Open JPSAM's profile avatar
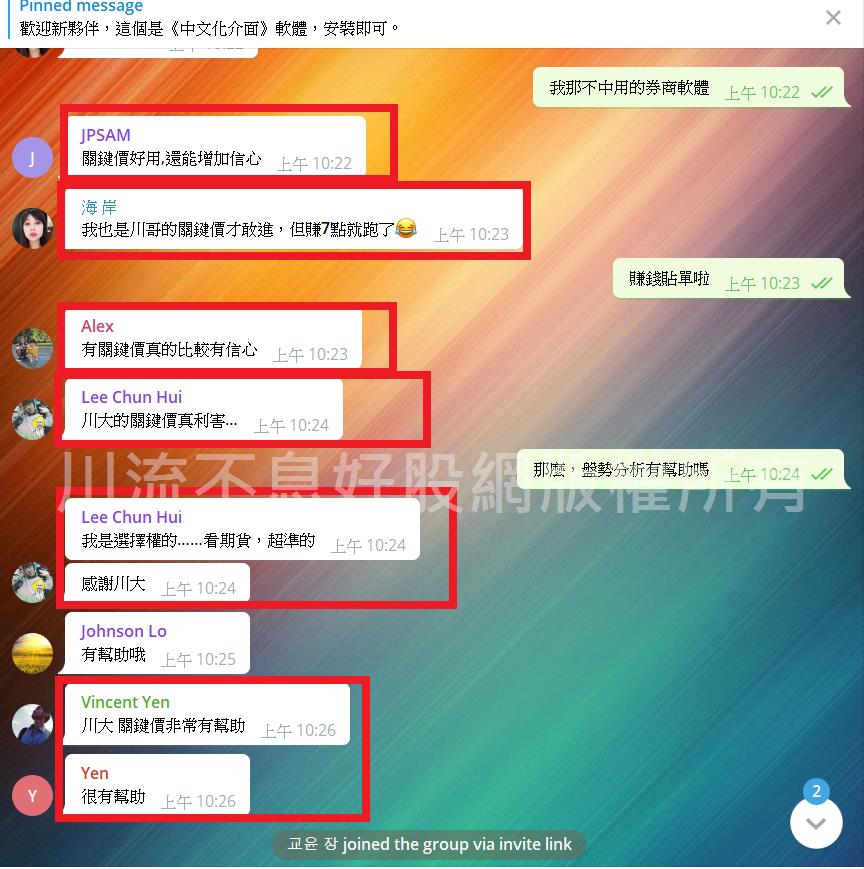 tap(32, 158)
